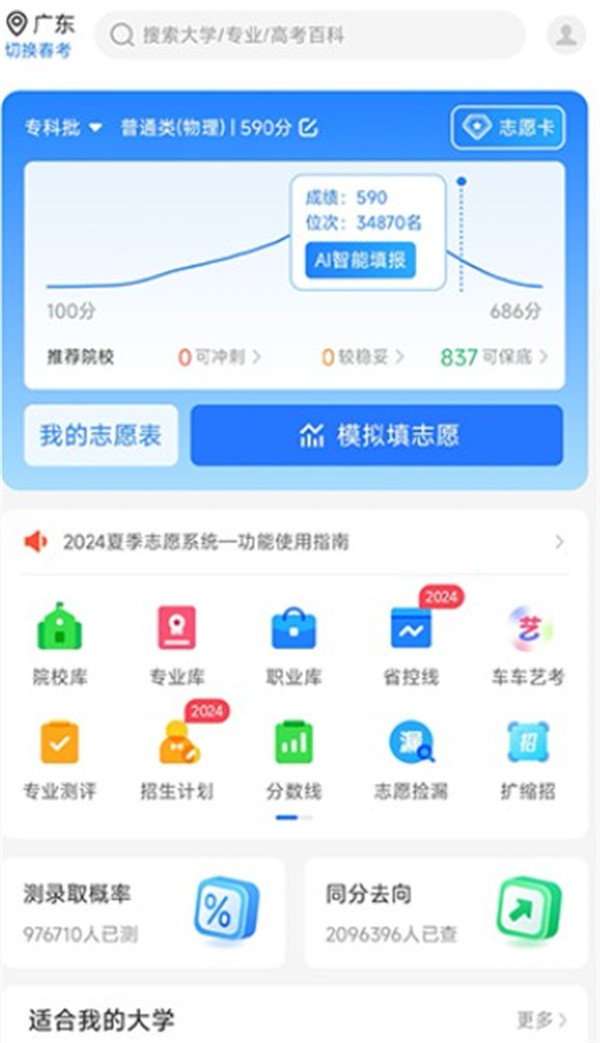The height and width of the screenshot is (1043, 600).
Task: View 837 可保底 recommended schools
Action: [494, 356]
